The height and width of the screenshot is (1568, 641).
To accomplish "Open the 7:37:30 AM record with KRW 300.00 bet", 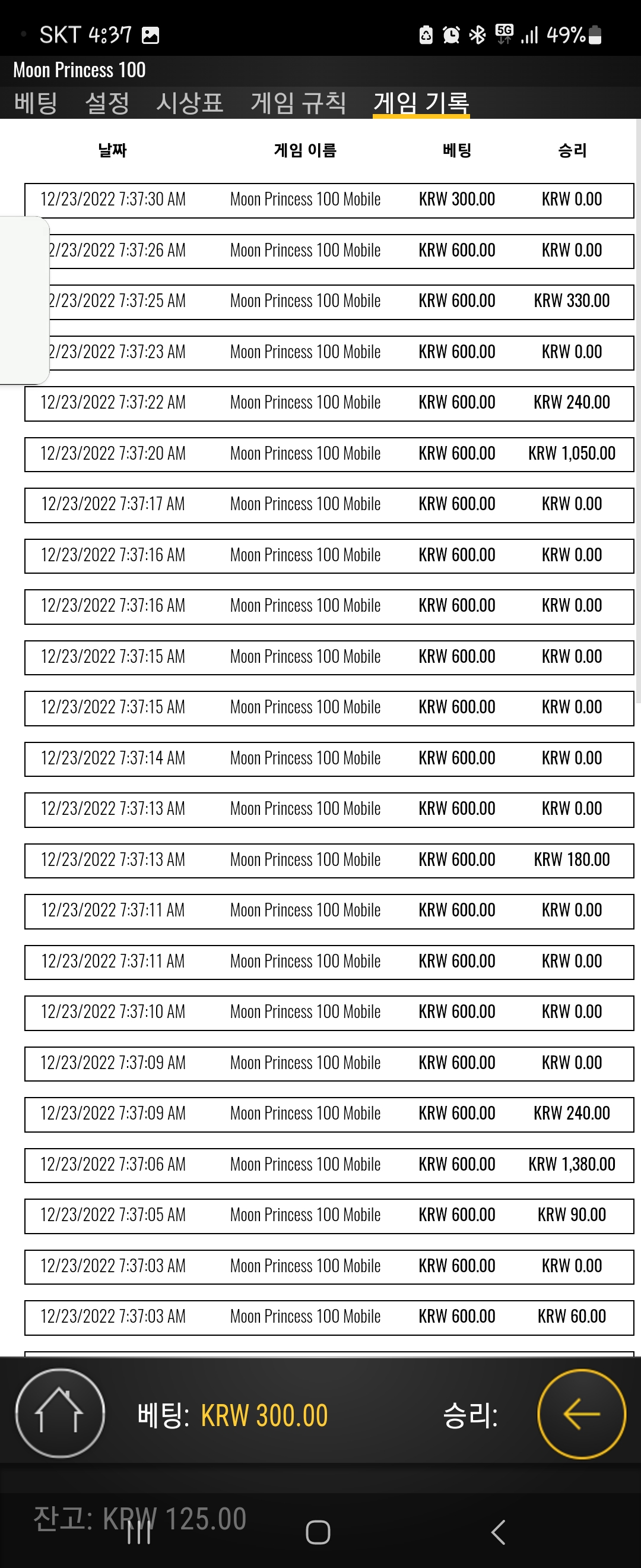I will tap(329, 200).
